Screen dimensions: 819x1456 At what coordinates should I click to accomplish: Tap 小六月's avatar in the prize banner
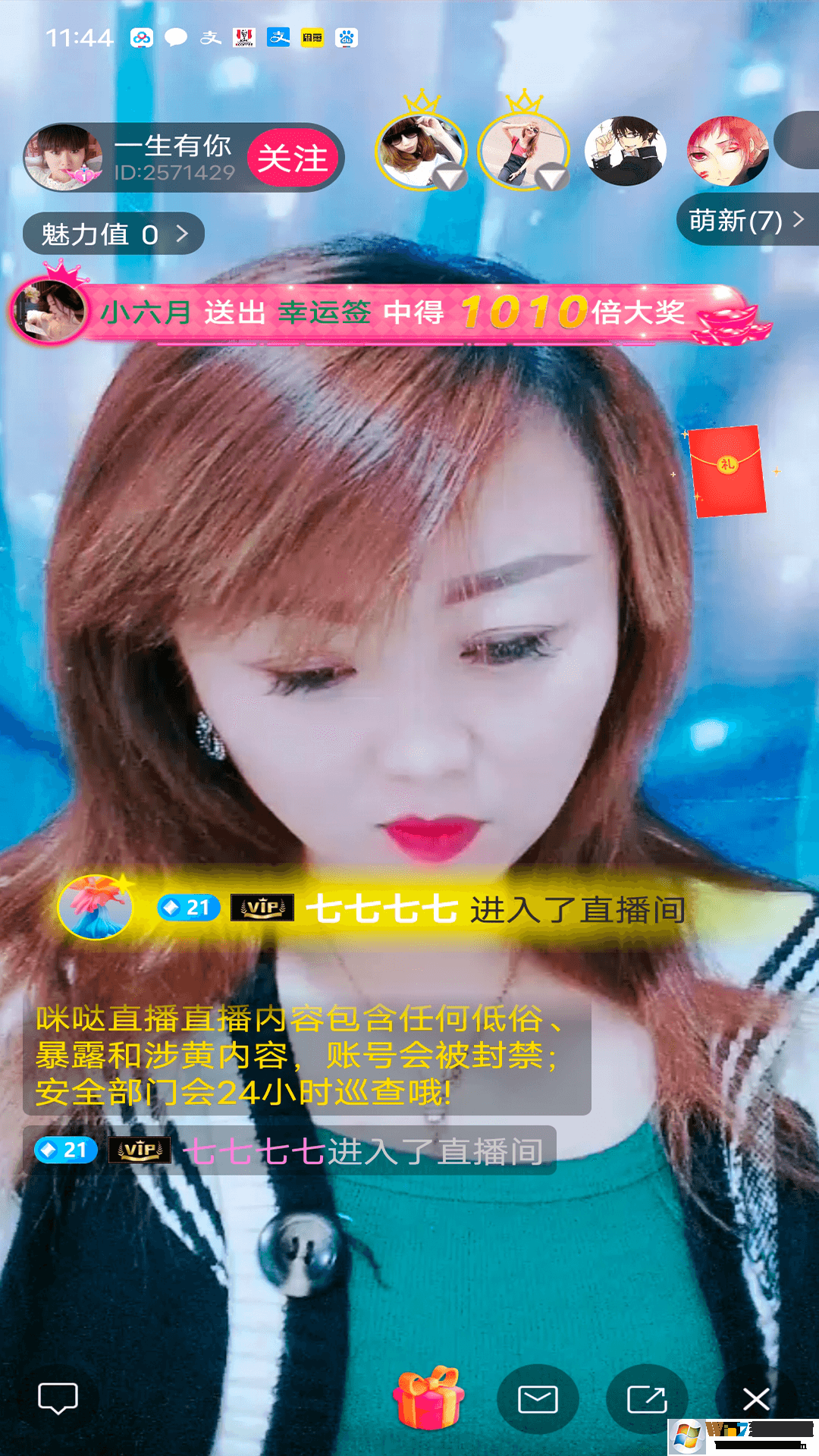tap(49, 311)
